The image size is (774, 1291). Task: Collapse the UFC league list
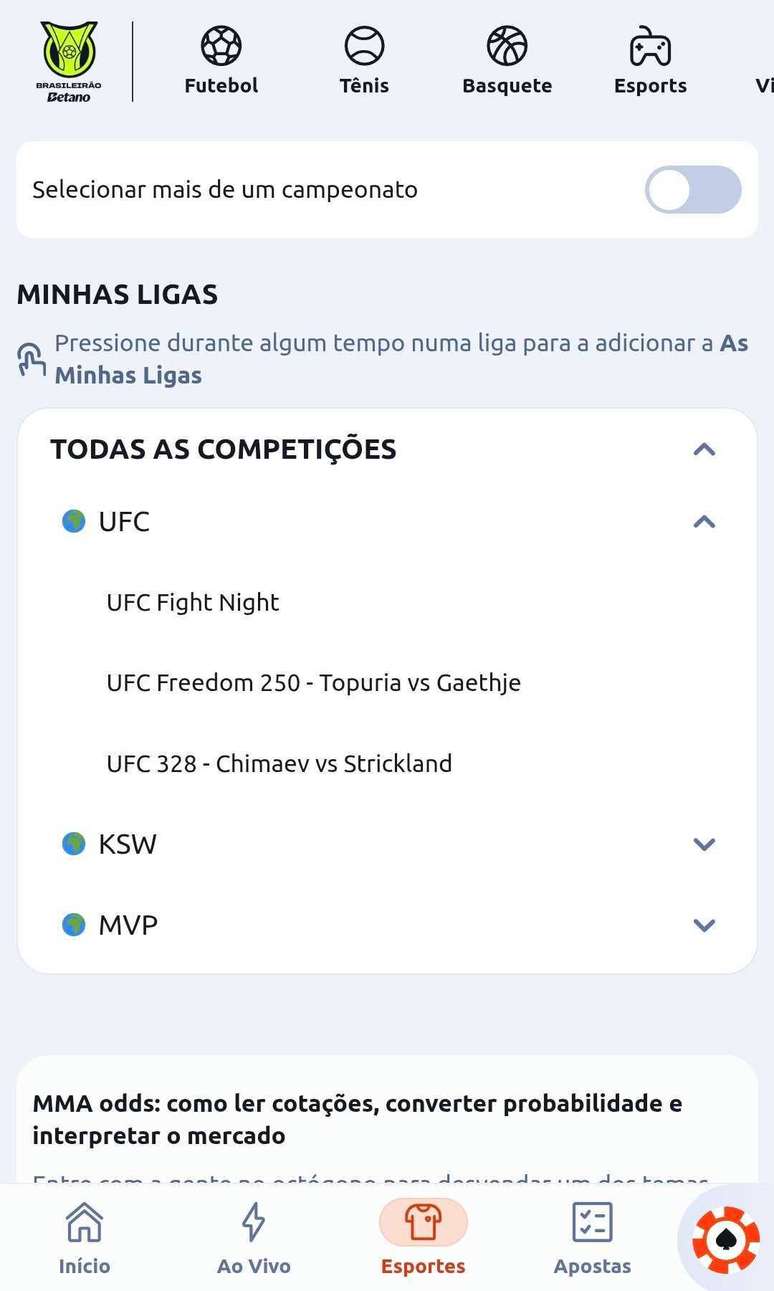[x=705, y=521]
